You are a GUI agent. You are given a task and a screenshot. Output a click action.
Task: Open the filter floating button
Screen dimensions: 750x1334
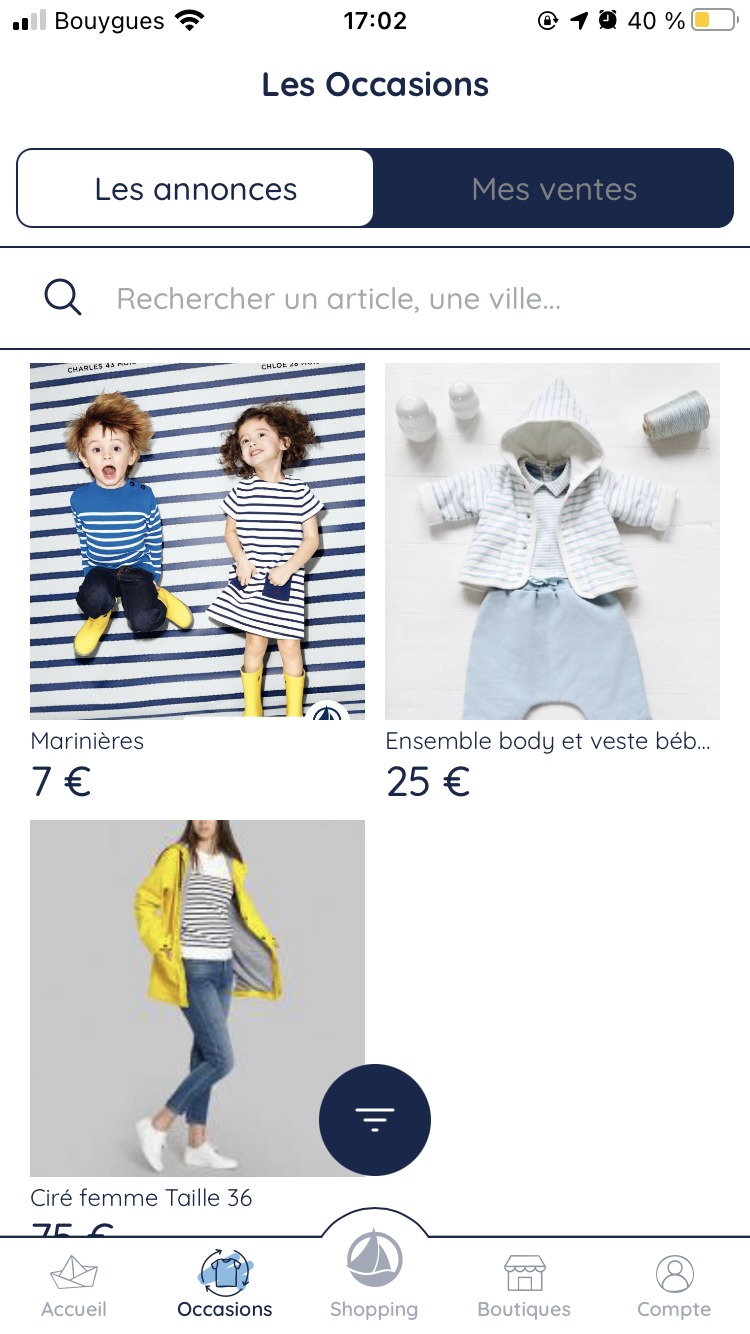click(375, 1120)
